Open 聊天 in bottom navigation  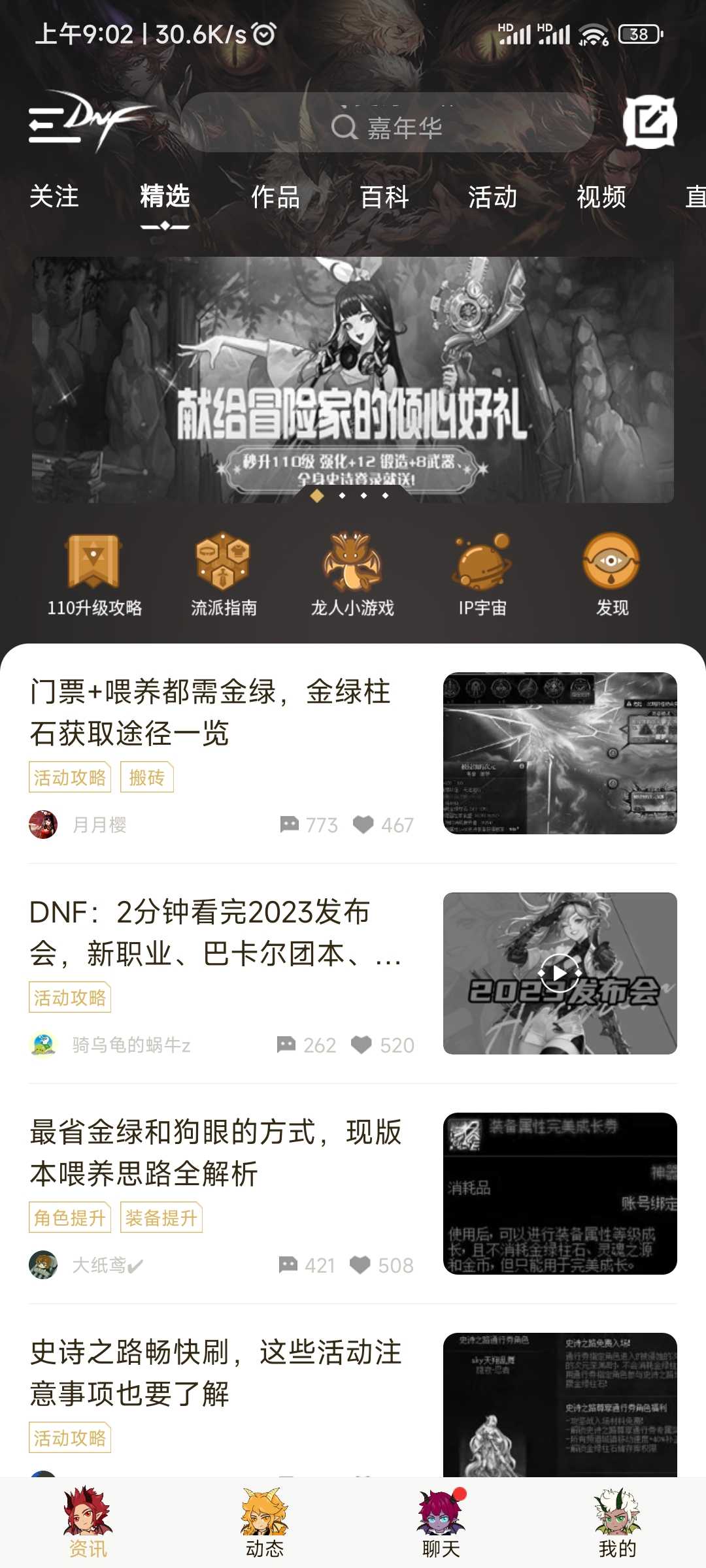(x=441, y=1522)
